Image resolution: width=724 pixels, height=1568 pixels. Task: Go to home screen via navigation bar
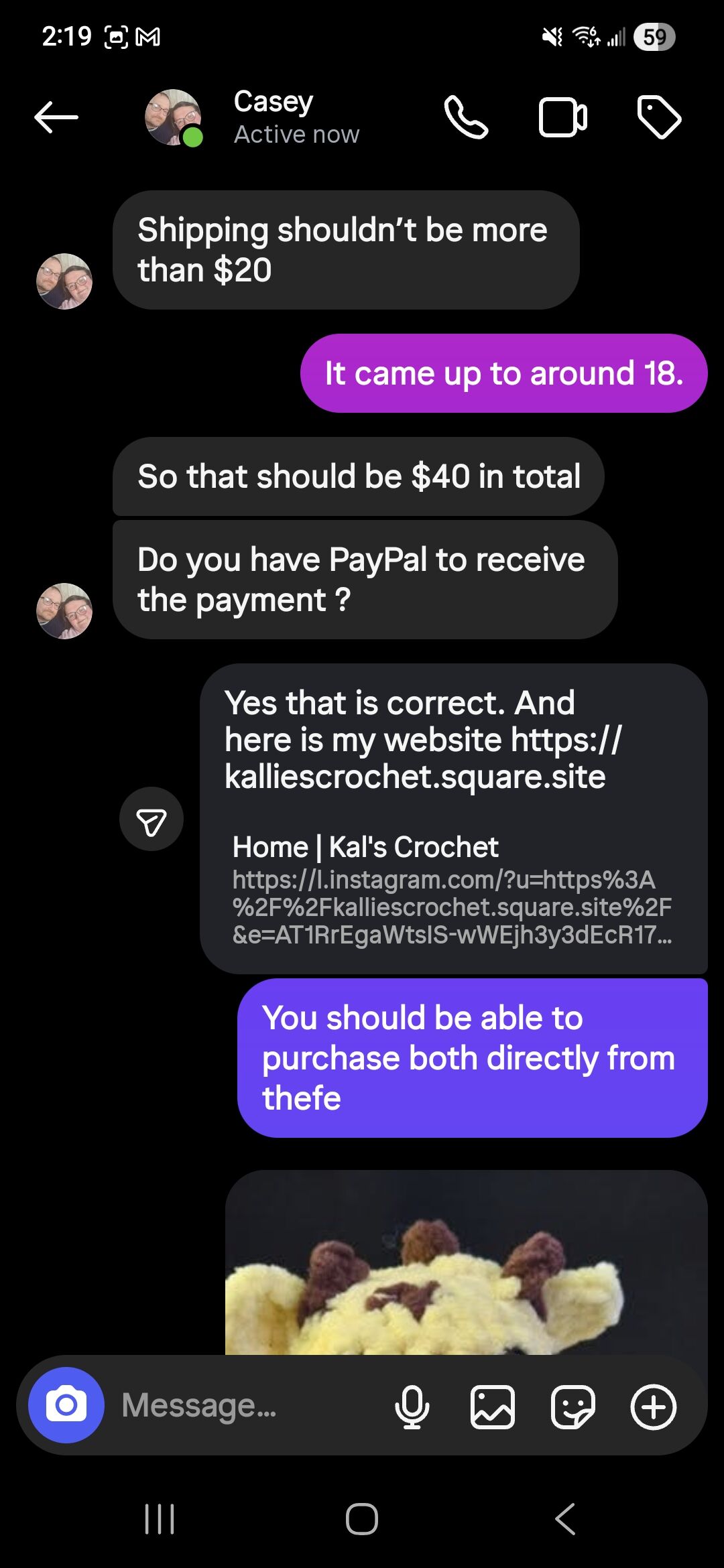tap(362, 1518)
